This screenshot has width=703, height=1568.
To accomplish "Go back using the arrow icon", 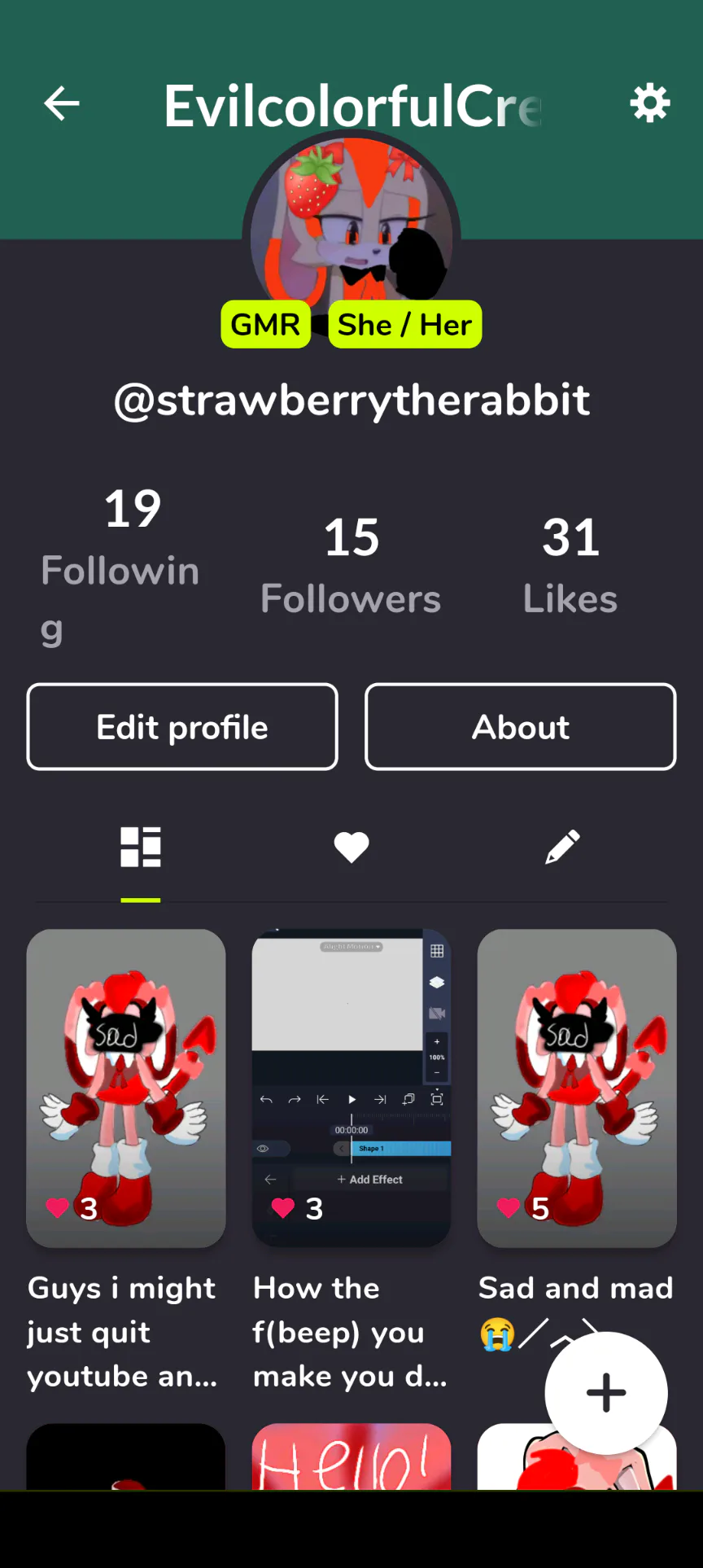I will pyautogui.click(x=62, y=104).
